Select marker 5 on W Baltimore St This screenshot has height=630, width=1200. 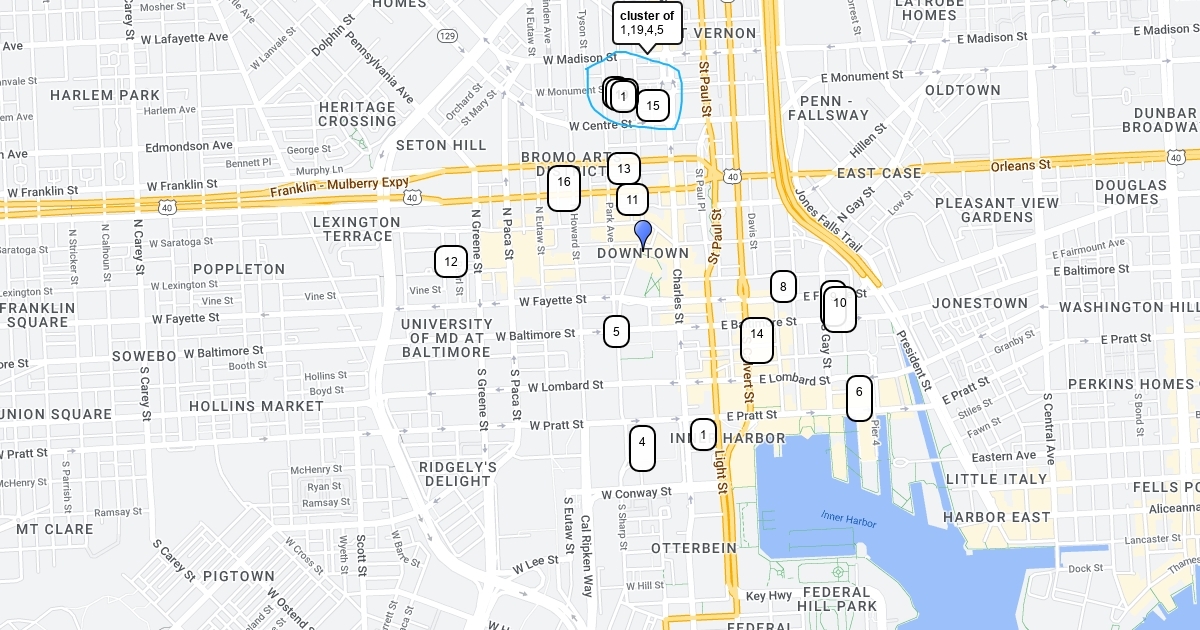click(x=616, y=331)
